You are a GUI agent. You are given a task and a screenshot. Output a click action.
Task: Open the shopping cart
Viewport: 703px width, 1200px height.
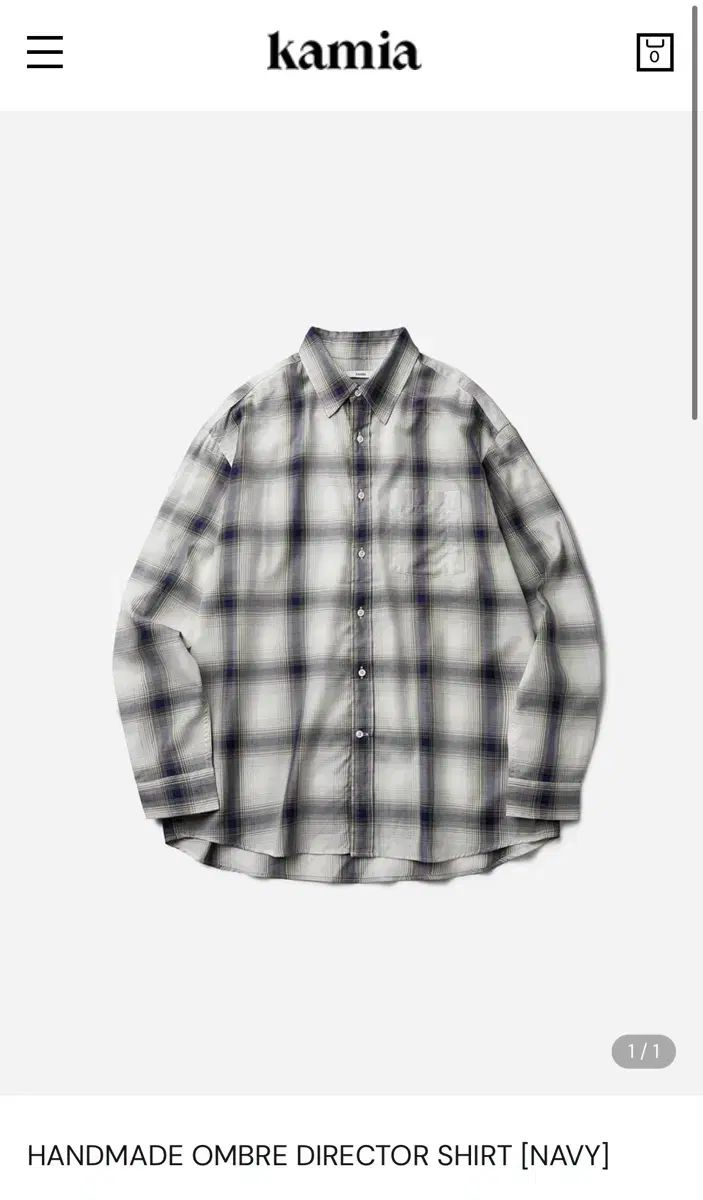pyautogui.click(x=654, y=52)
